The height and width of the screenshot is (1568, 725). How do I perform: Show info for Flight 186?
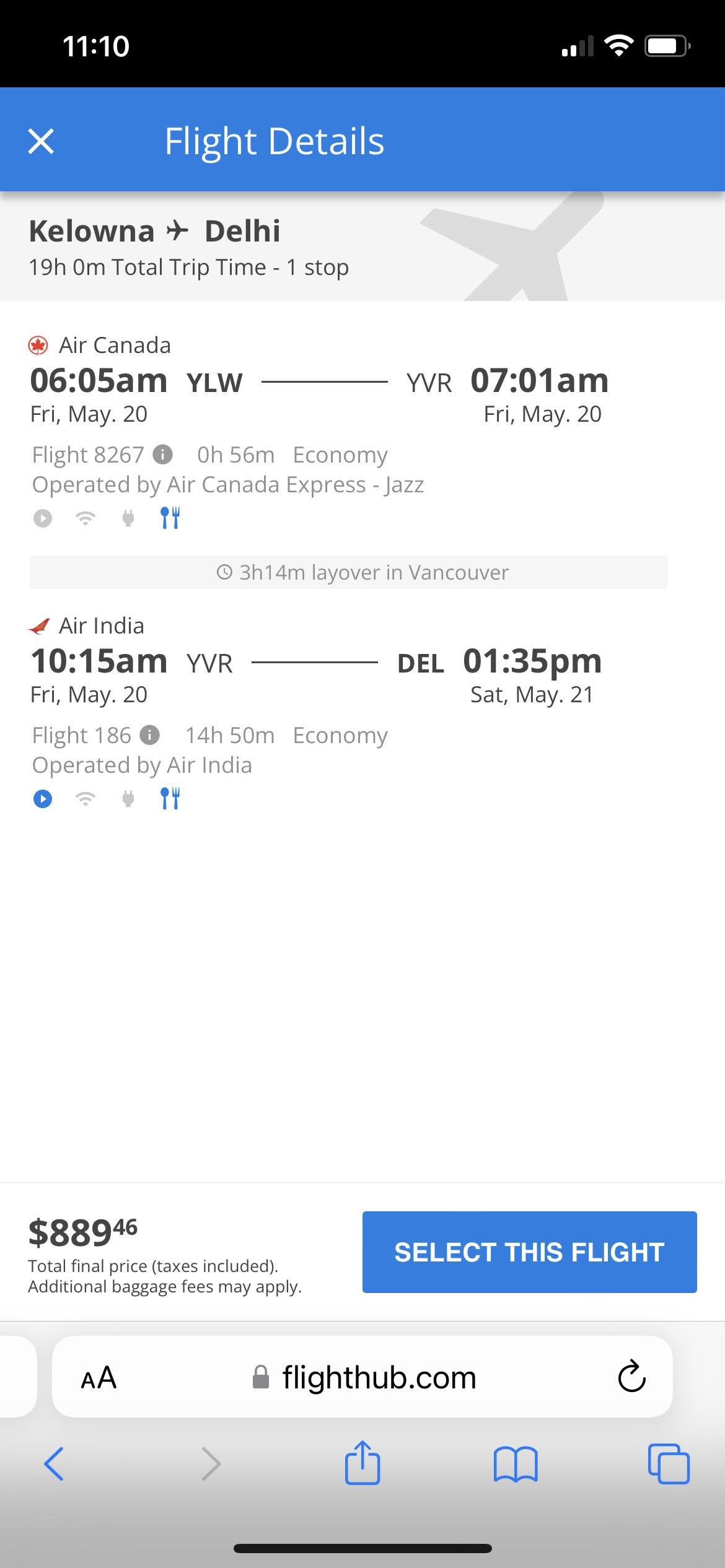coord(149,735)
